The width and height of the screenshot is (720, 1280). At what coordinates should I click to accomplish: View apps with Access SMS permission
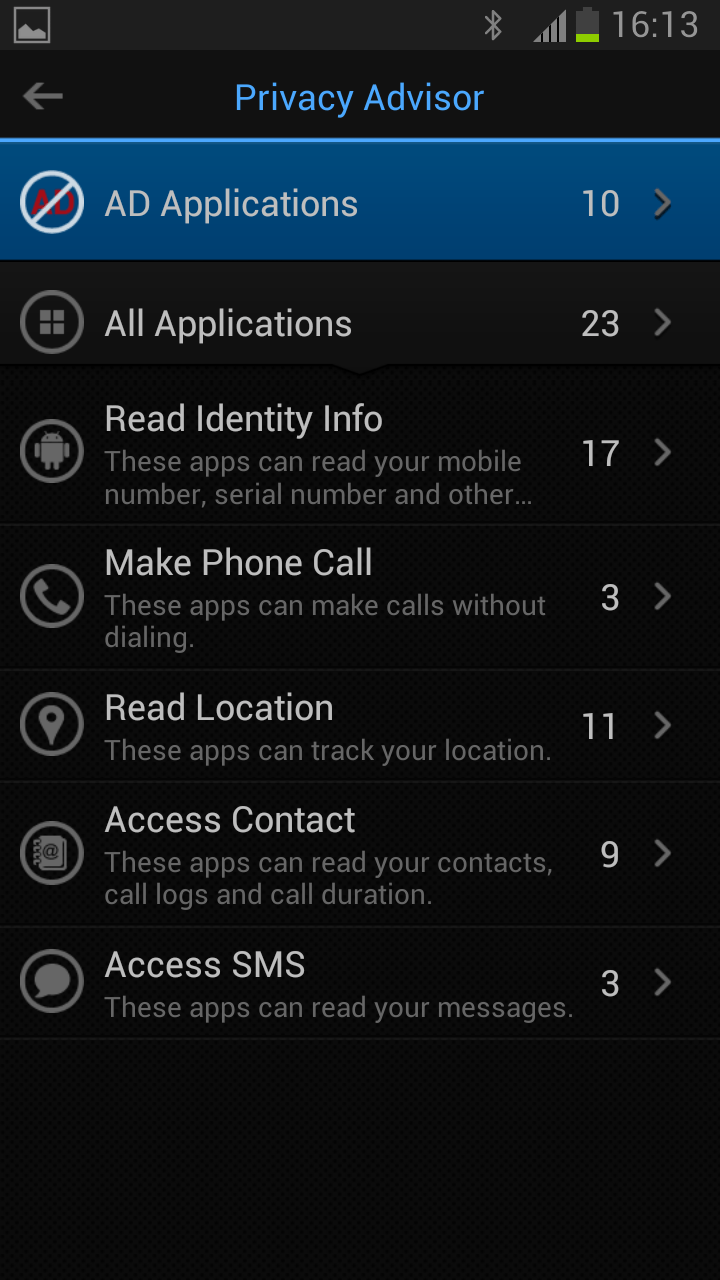(x=360, y=983)
